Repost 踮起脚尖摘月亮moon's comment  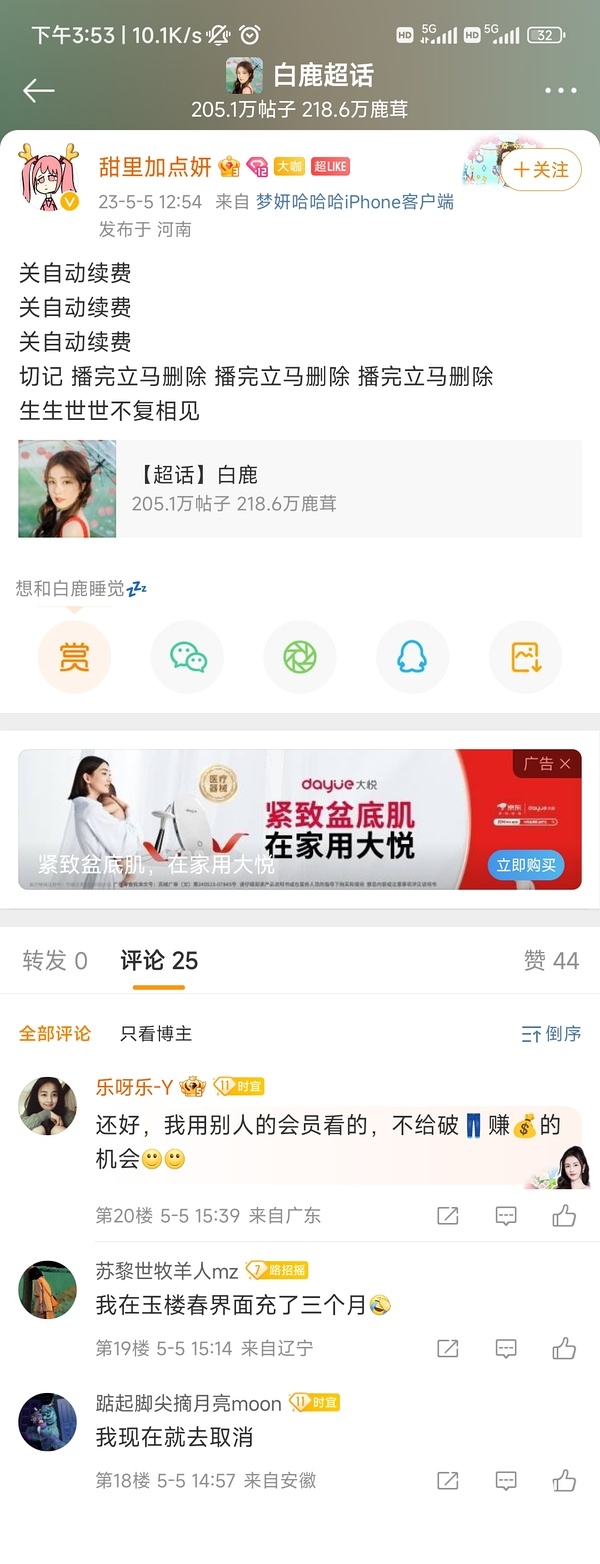click(448, 1480)
